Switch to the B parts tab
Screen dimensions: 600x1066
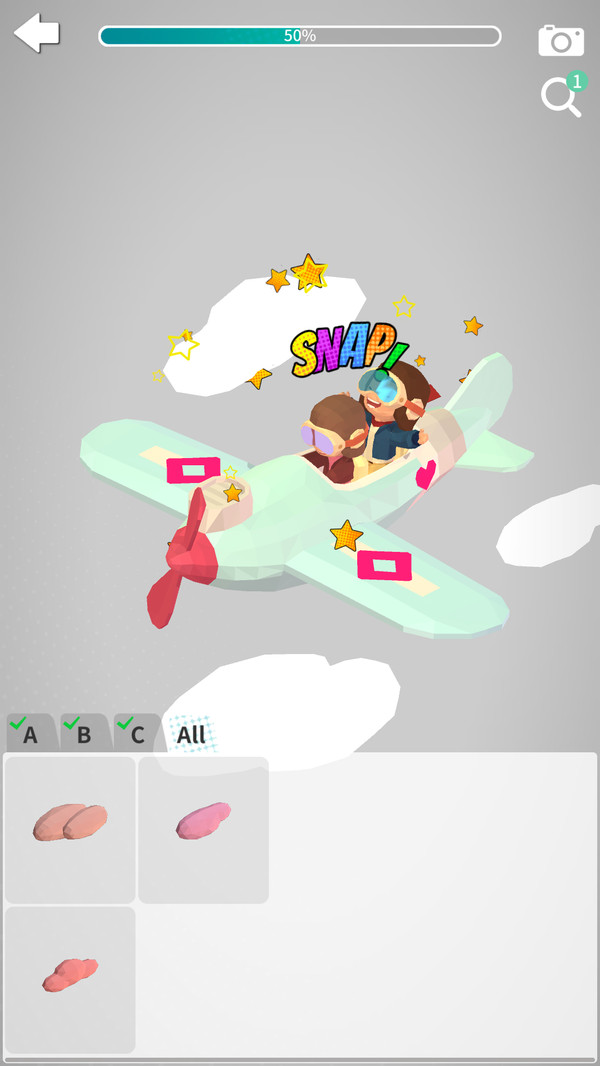click(84, 734)
